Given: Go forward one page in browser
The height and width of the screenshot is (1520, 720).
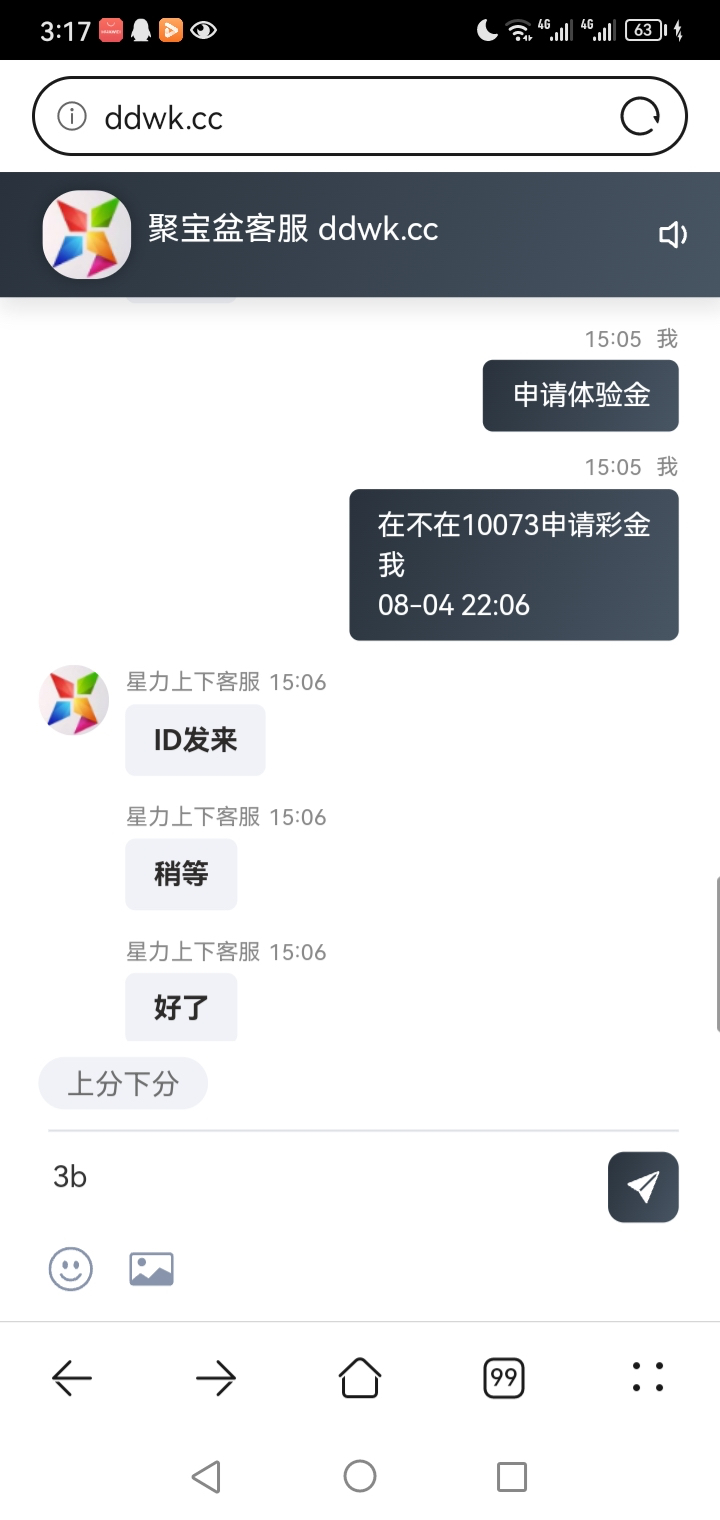Looking at the screenshot, I should 216,1379.
